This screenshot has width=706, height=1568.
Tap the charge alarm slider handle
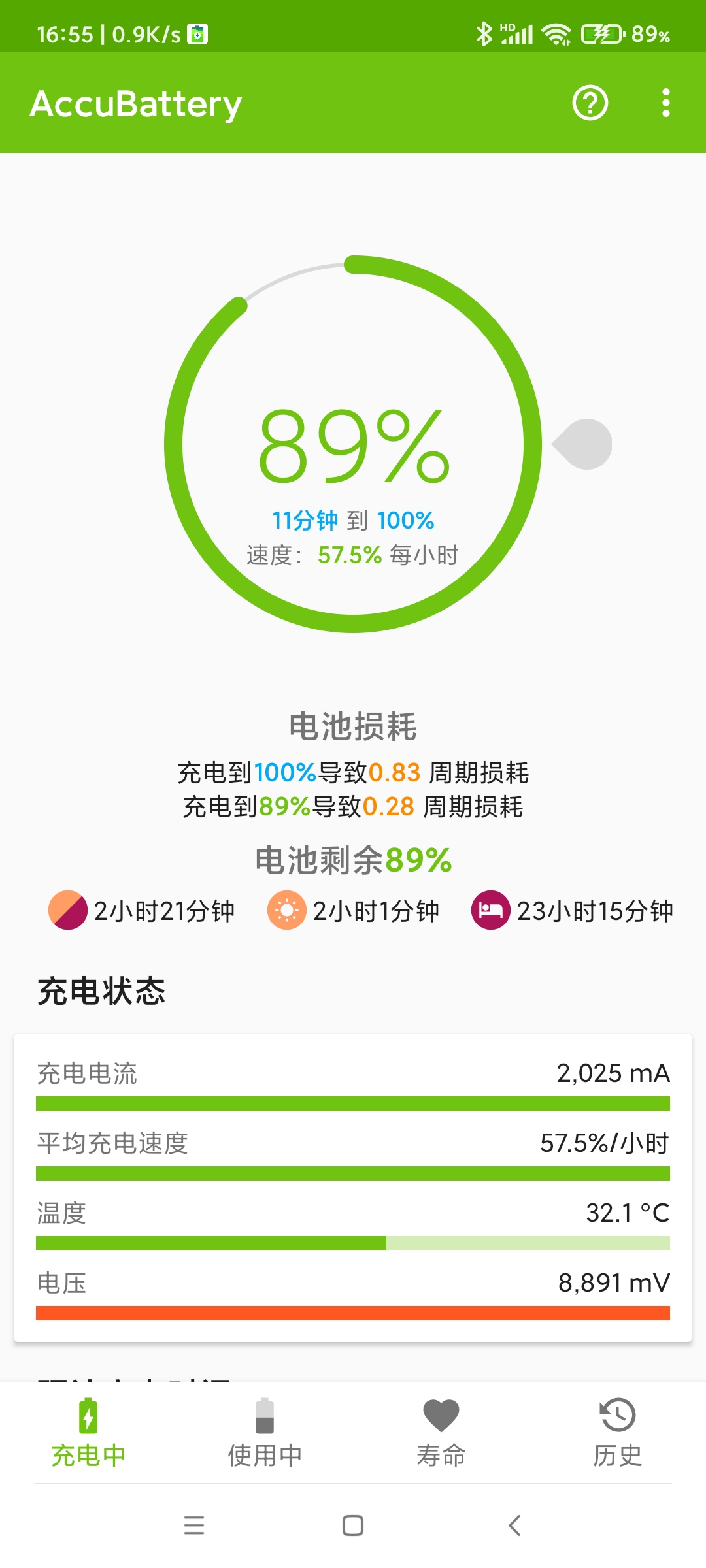[x=582, y=444]
